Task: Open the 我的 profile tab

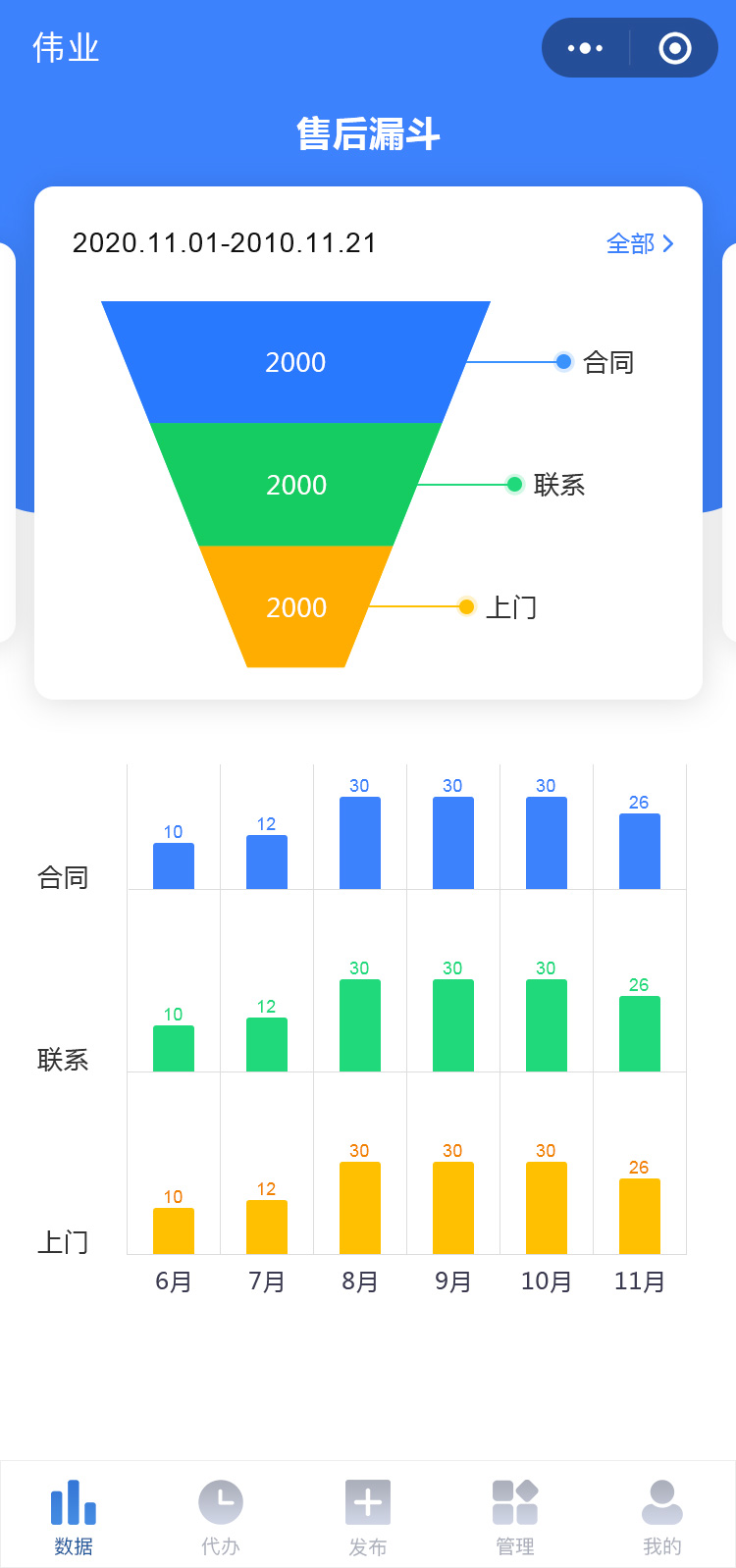Action: (662, 1516)
